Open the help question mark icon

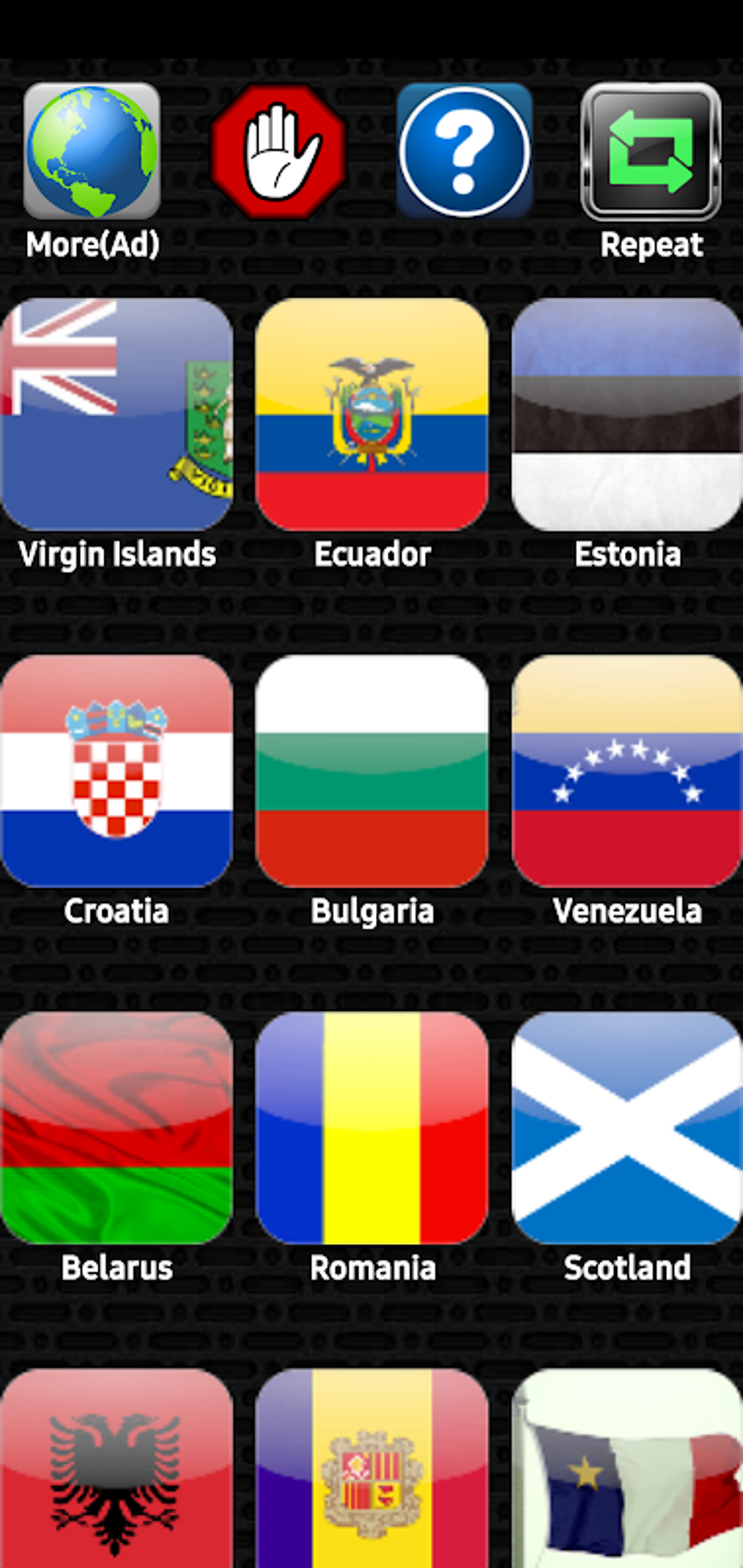[x=465, y=151]
